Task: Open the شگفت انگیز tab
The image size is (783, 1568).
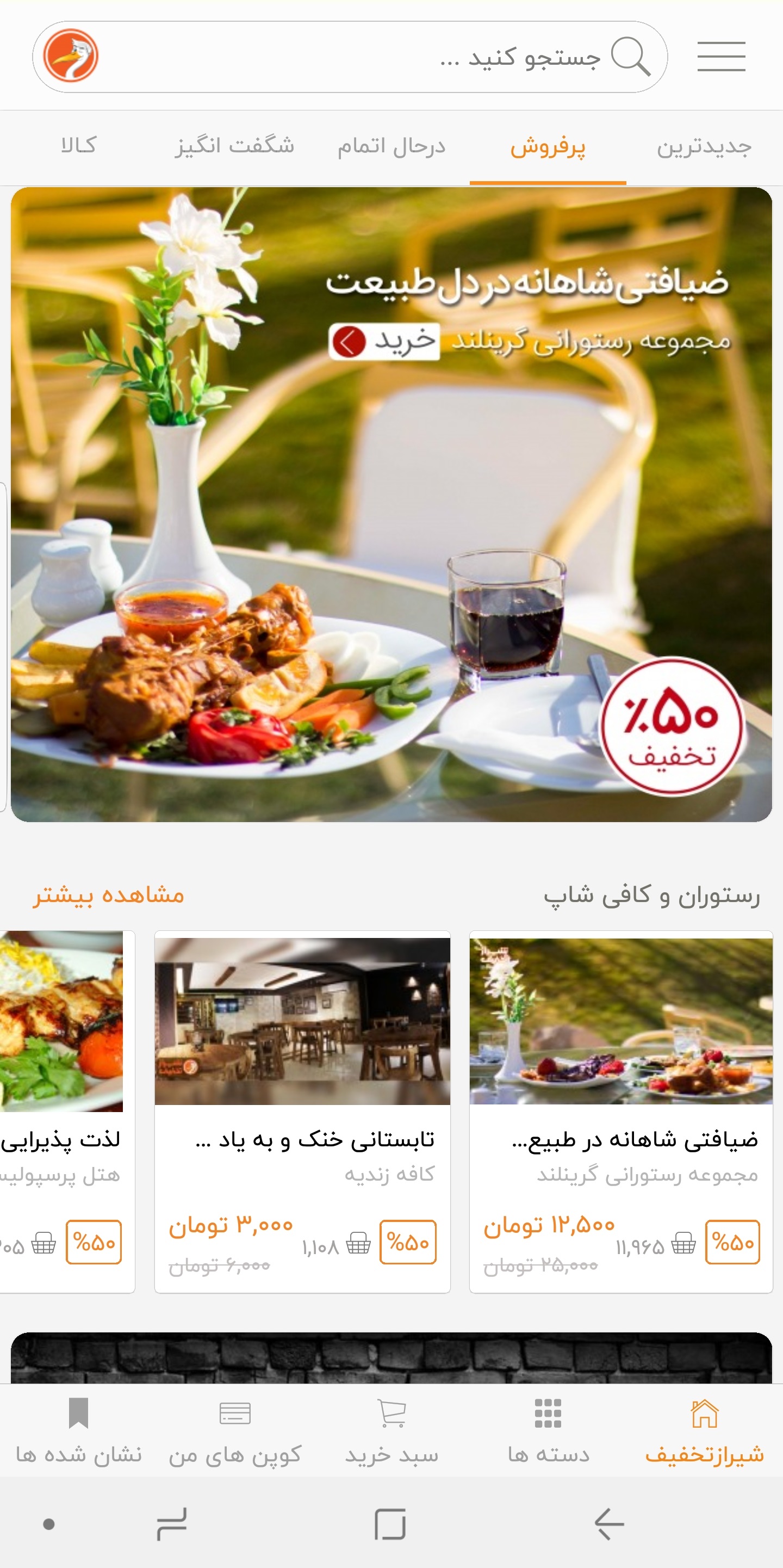Action: [235, 147]
